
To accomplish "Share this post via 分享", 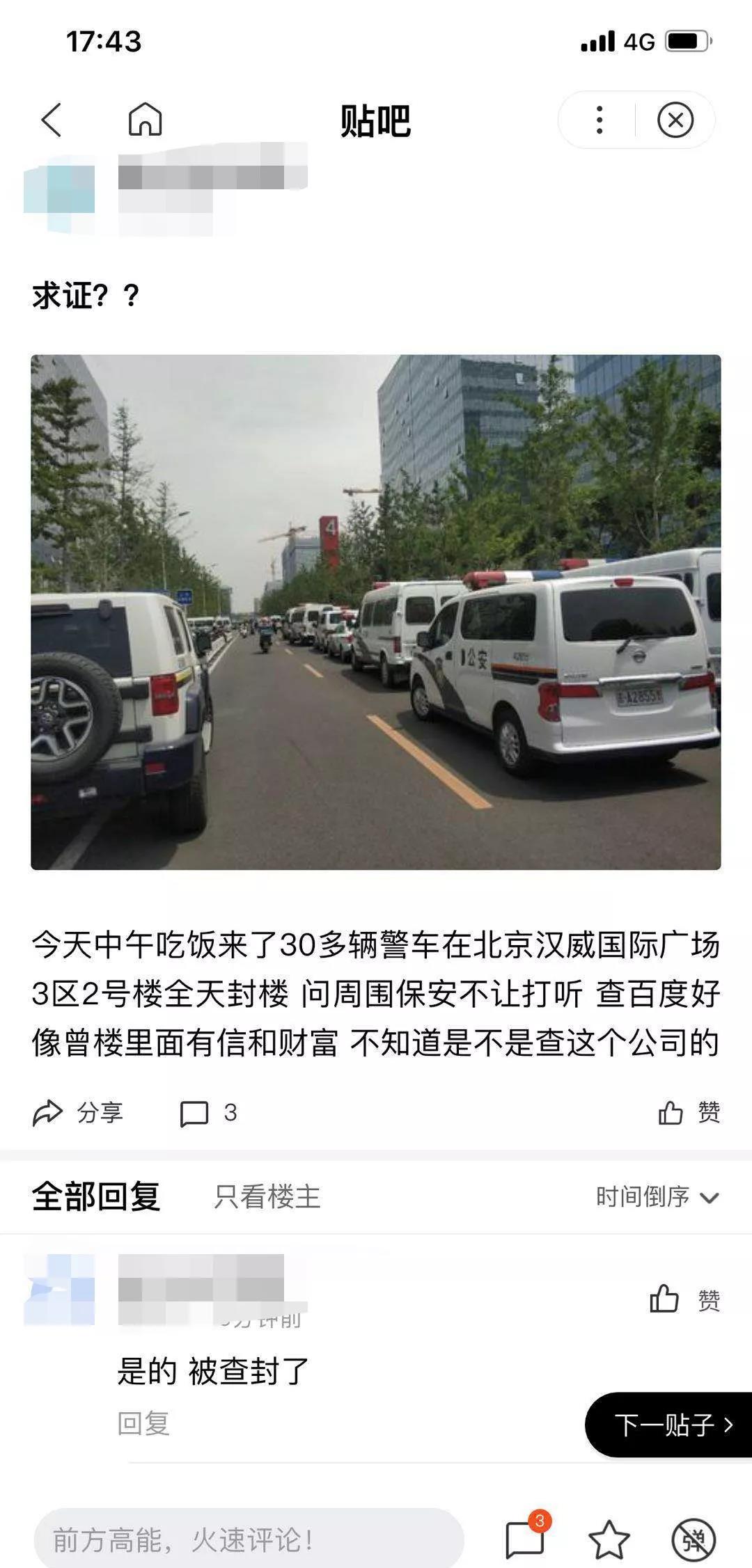I will pyautogui.click(x=78, y=1112).
